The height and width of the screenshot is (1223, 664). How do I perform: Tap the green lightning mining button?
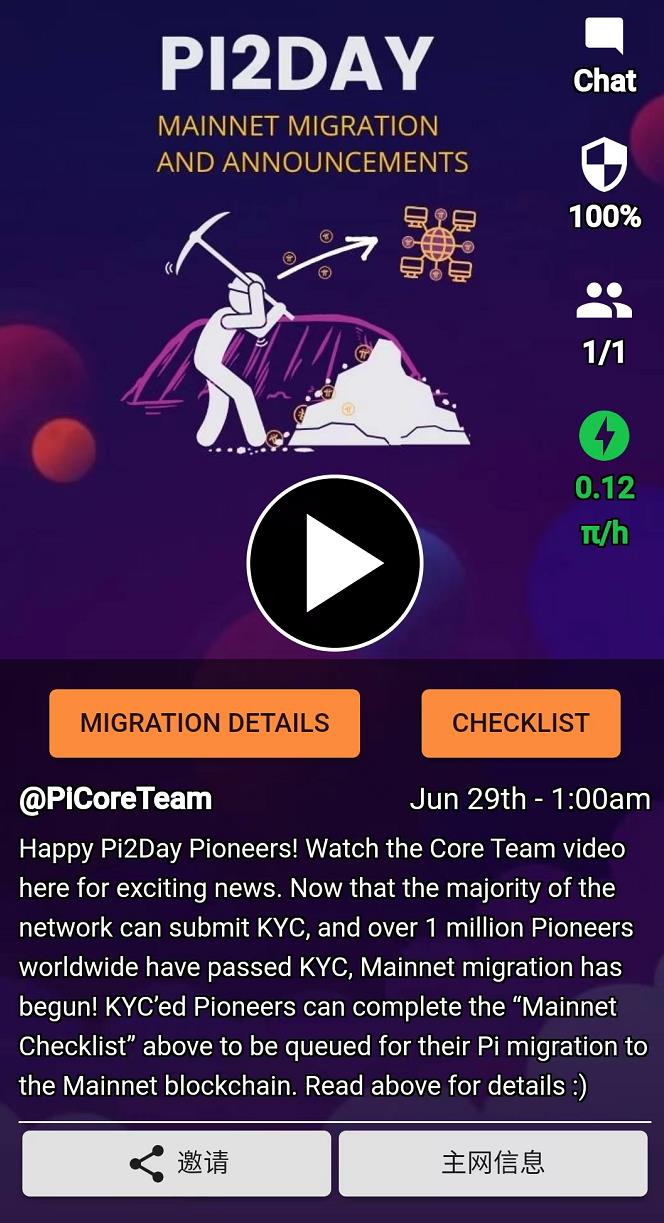(604, 437)
